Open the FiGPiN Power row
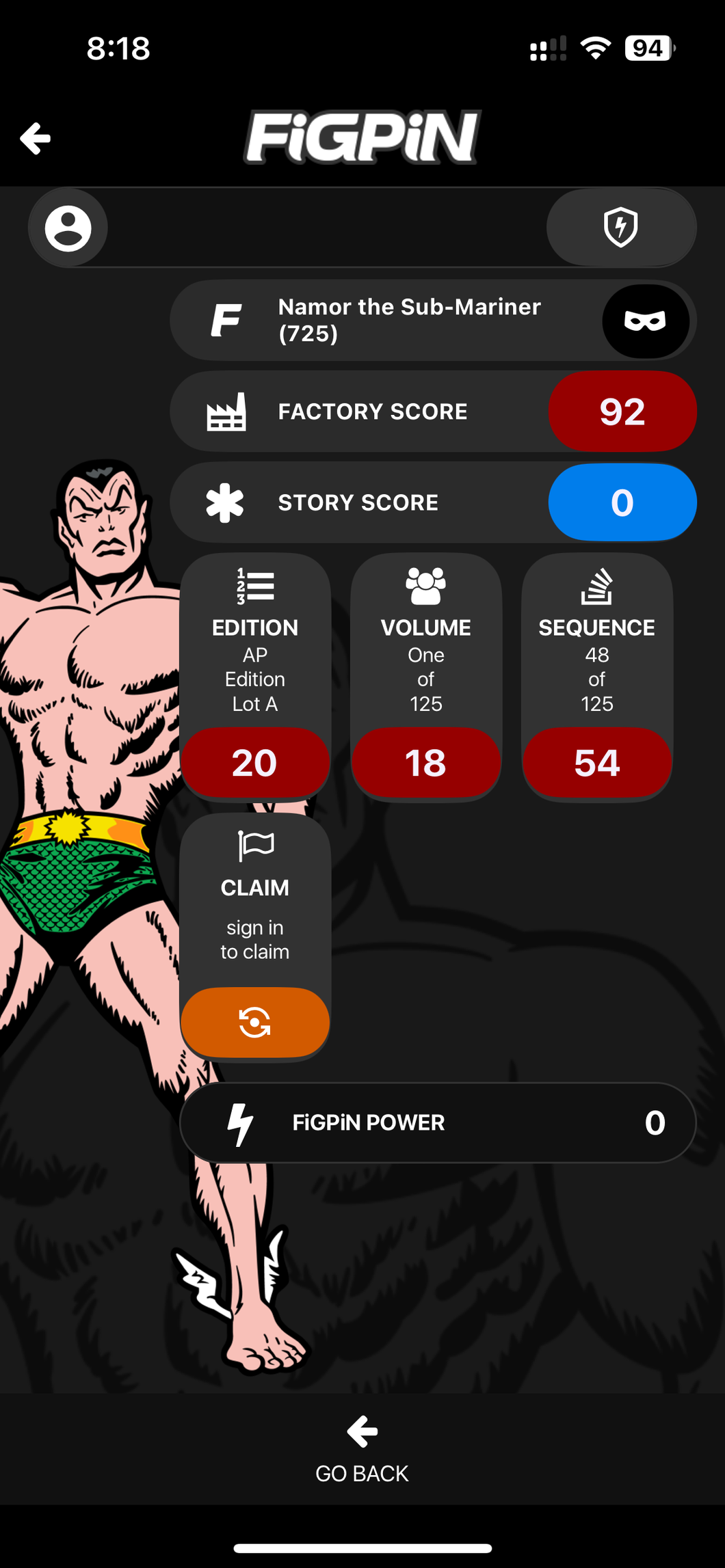Screen dimensions: 725x1568 [x=438, y=1122]
